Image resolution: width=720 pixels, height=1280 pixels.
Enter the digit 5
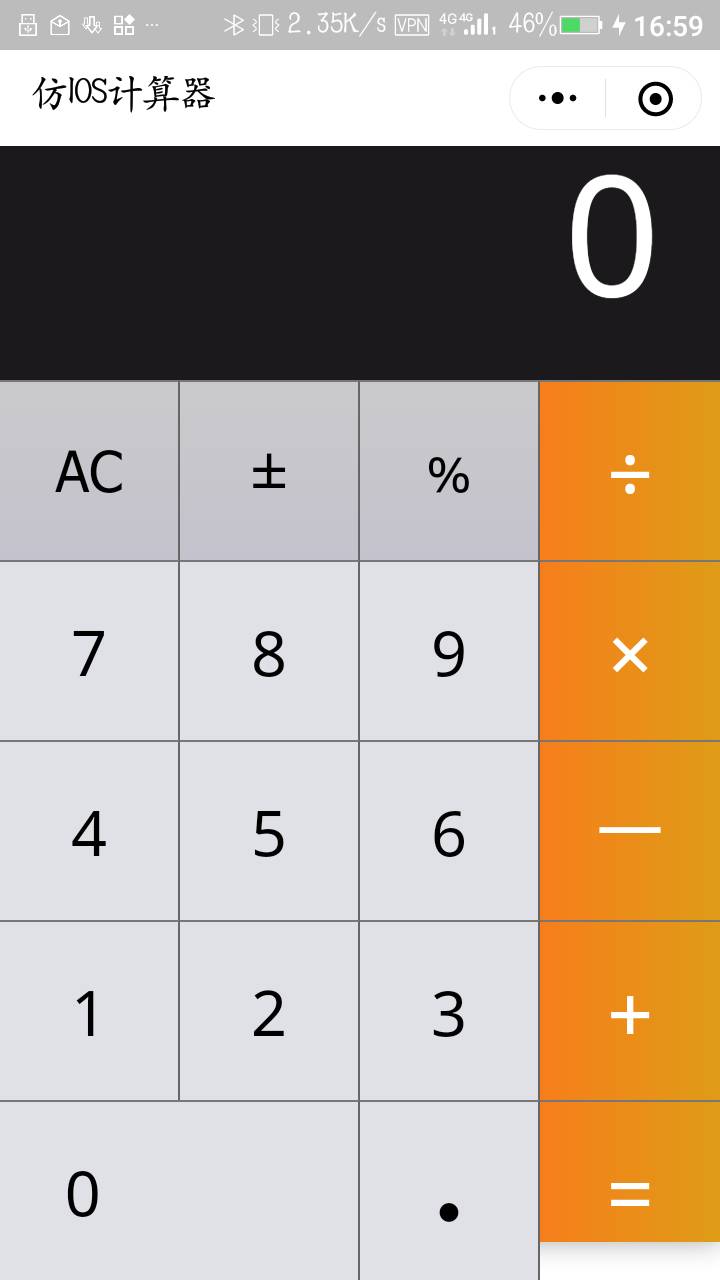[x=269, y=831]
